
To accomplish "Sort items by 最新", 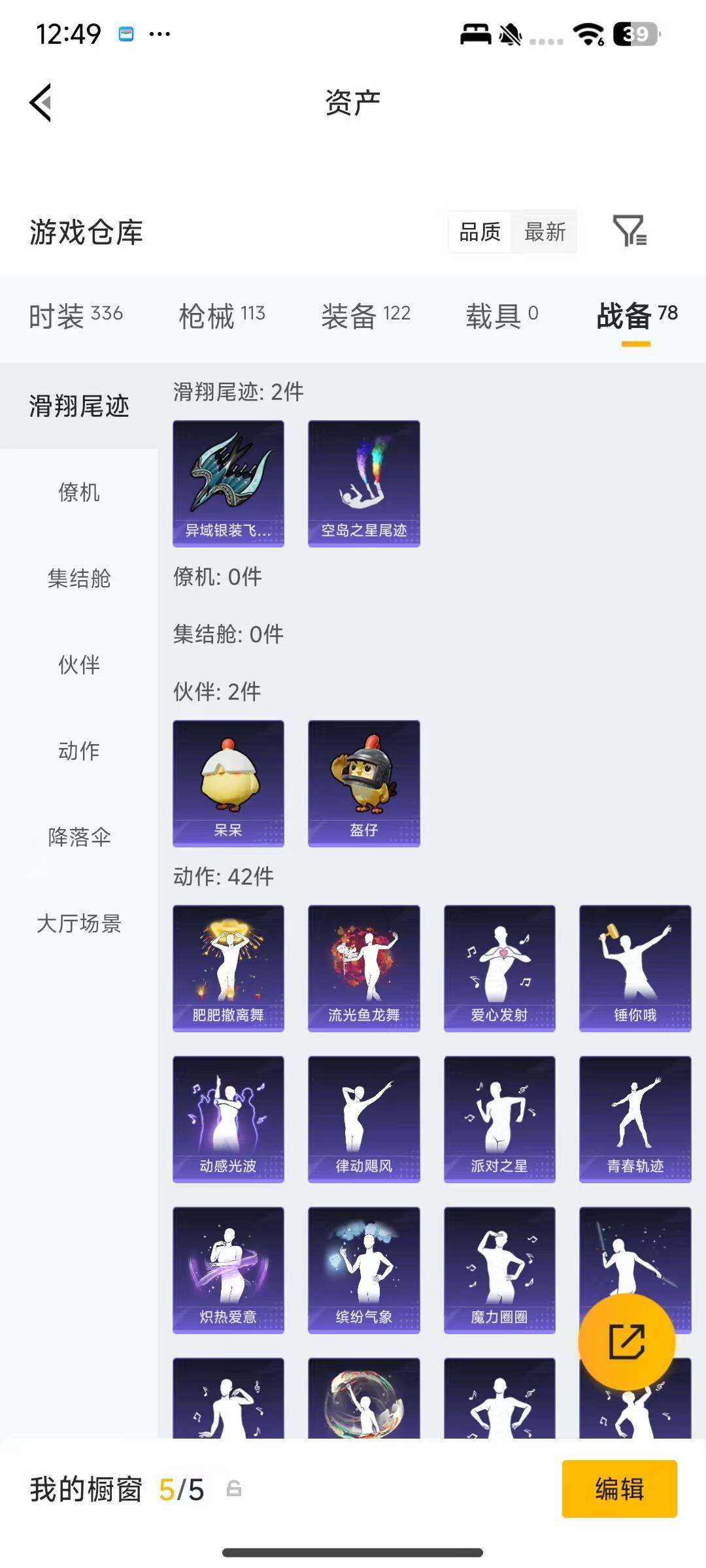I will coord(546,233).
